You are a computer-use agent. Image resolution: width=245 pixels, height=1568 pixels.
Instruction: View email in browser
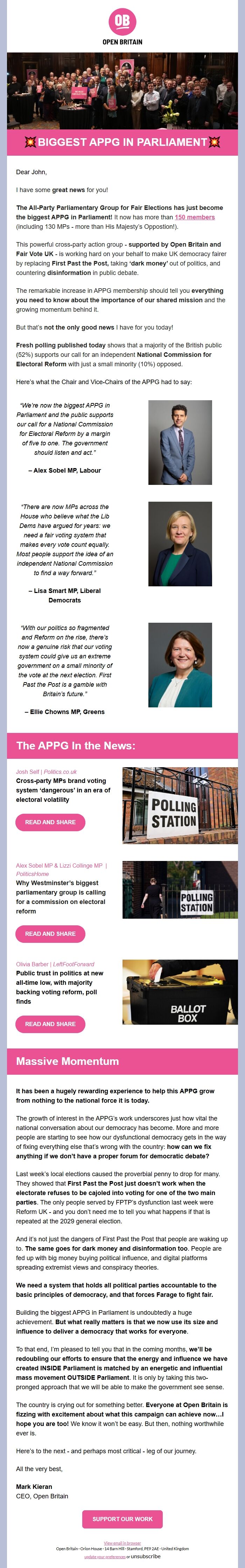(122, 1543)
